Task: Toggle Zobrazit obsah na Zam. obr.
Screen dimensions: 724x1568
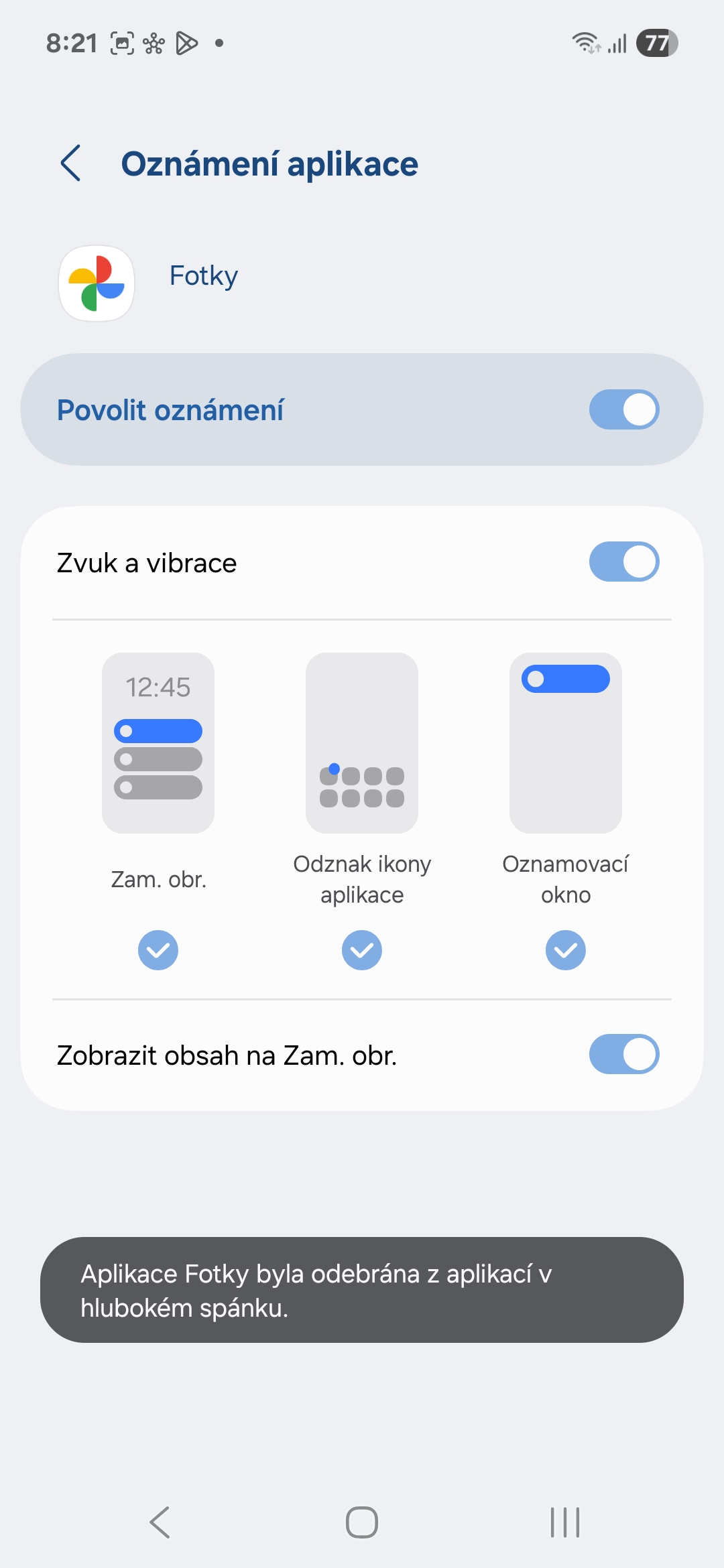Action: [624, 1054]
